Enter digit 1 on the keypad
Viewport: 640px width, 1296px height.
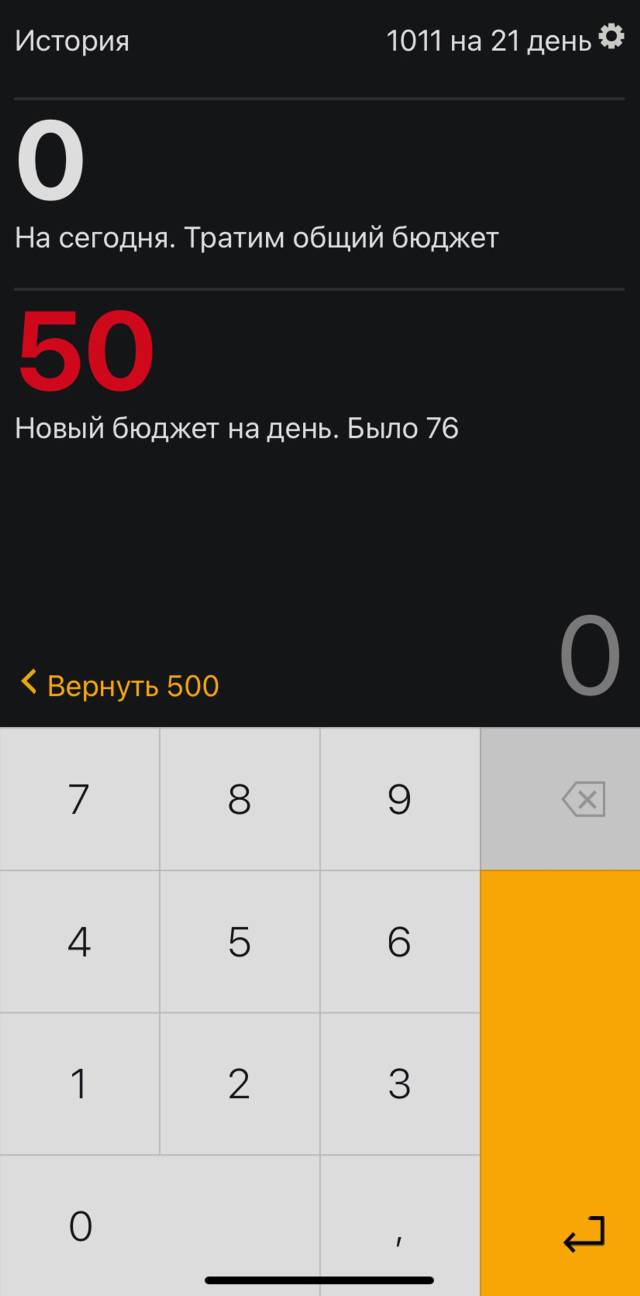(x=80, y=1084)
